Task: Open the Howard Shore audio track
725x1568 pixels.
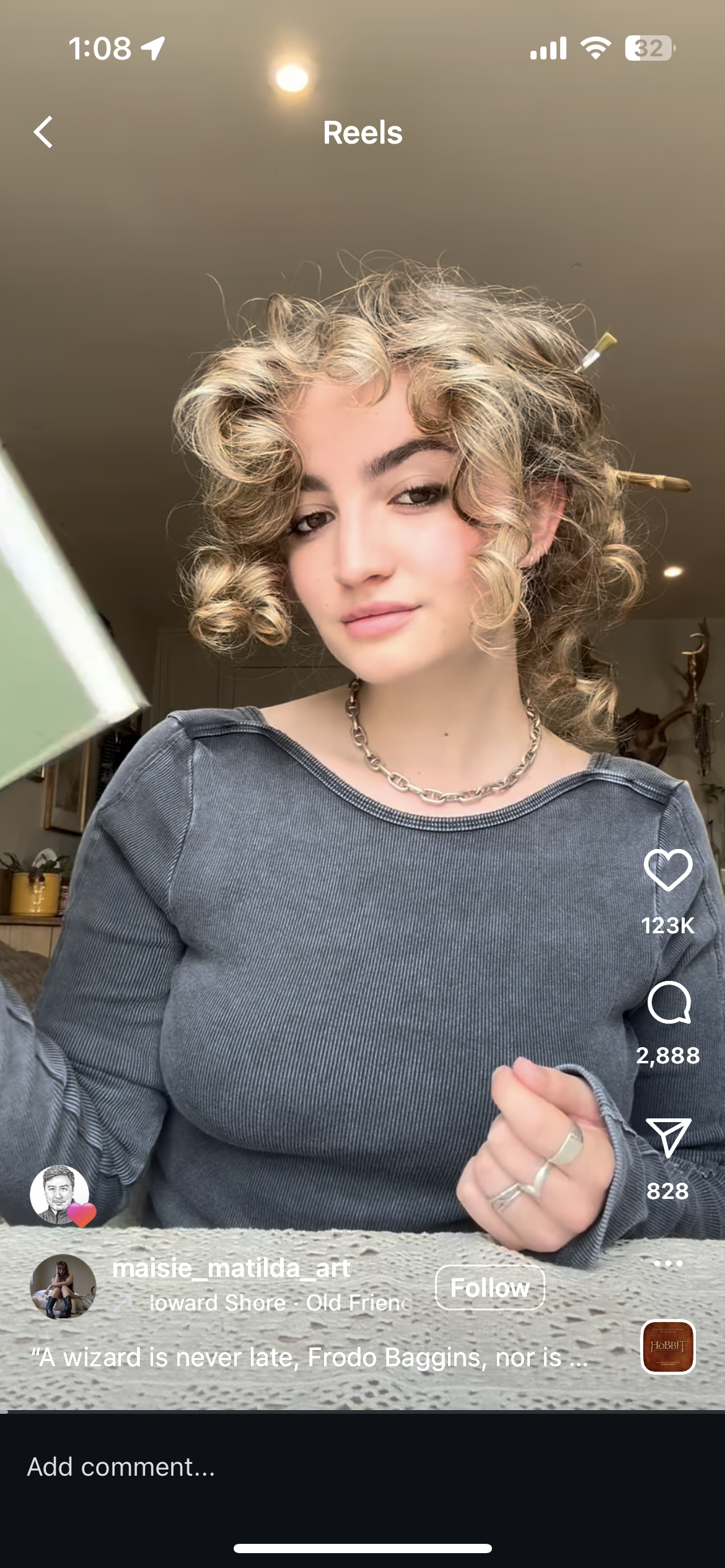Action: coord(263,1303)
